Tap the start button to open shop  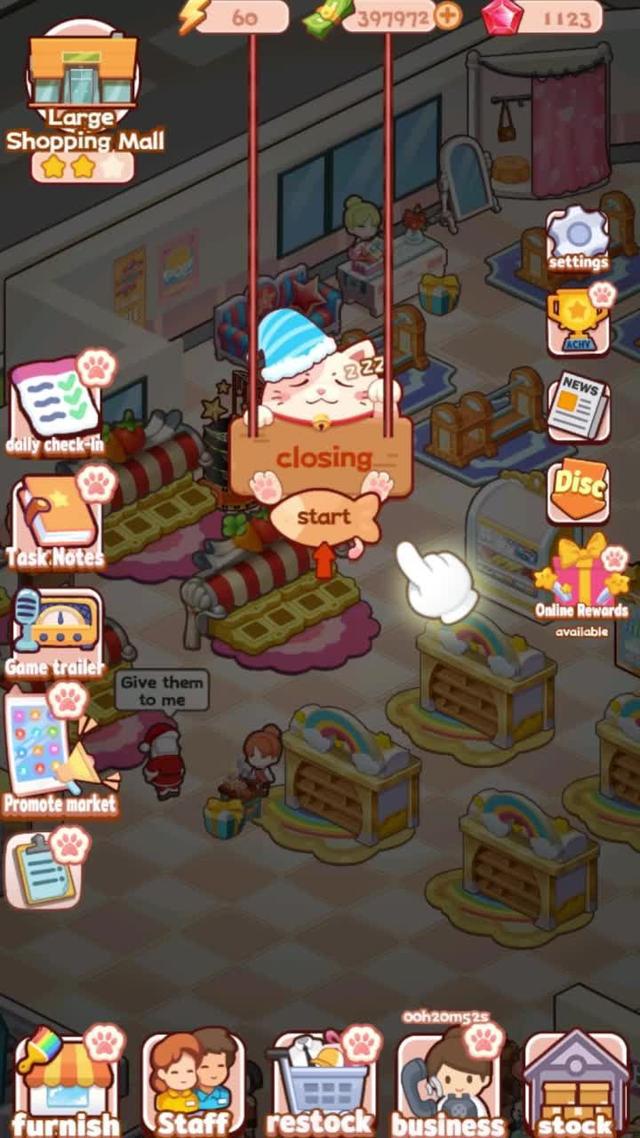pos(324,518)
